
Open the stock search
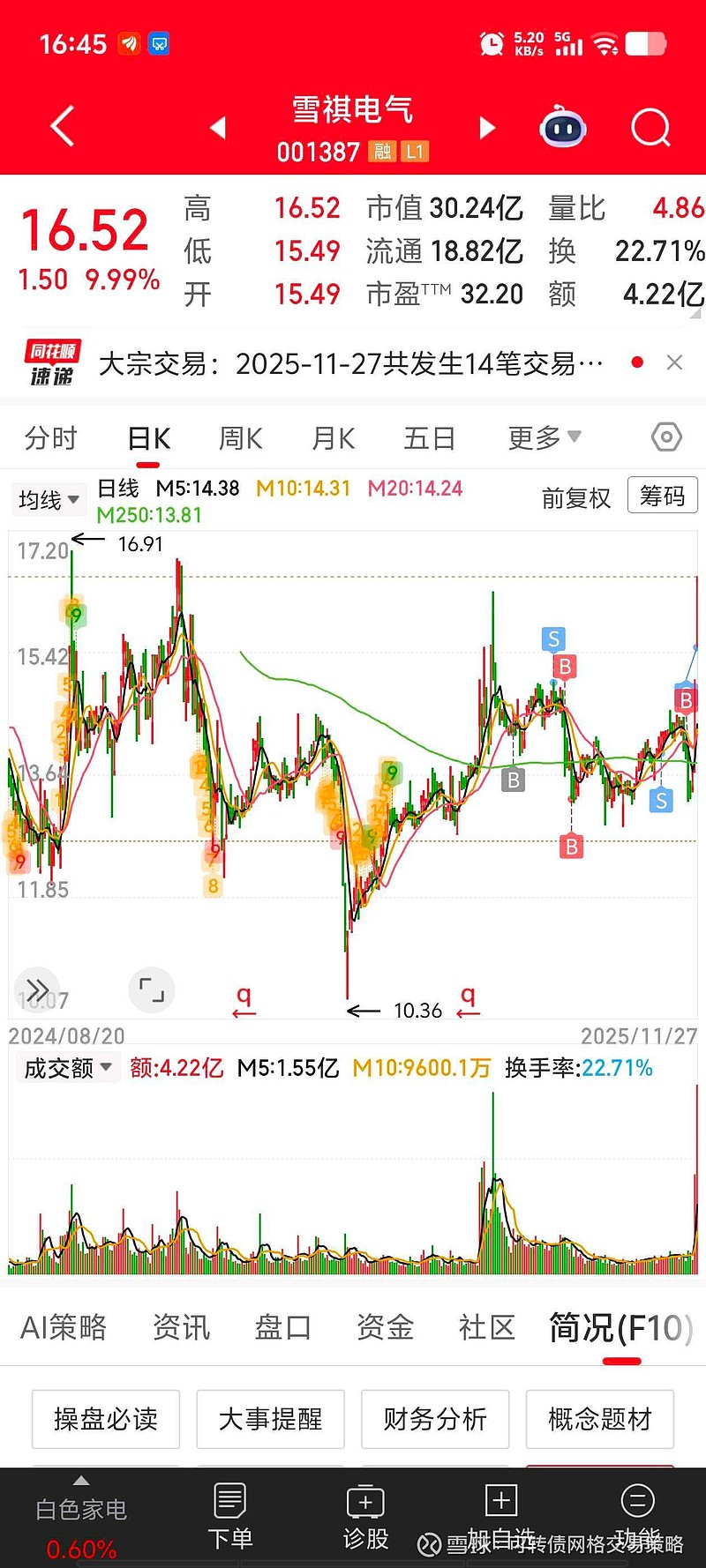pos(650,128)
